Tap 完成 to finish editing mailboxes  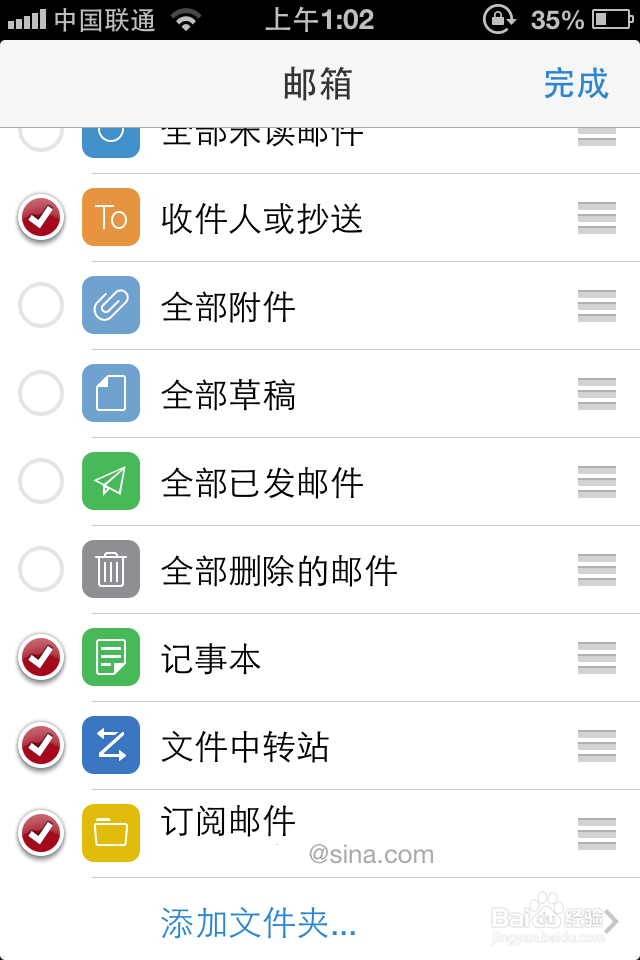(575, 84)
